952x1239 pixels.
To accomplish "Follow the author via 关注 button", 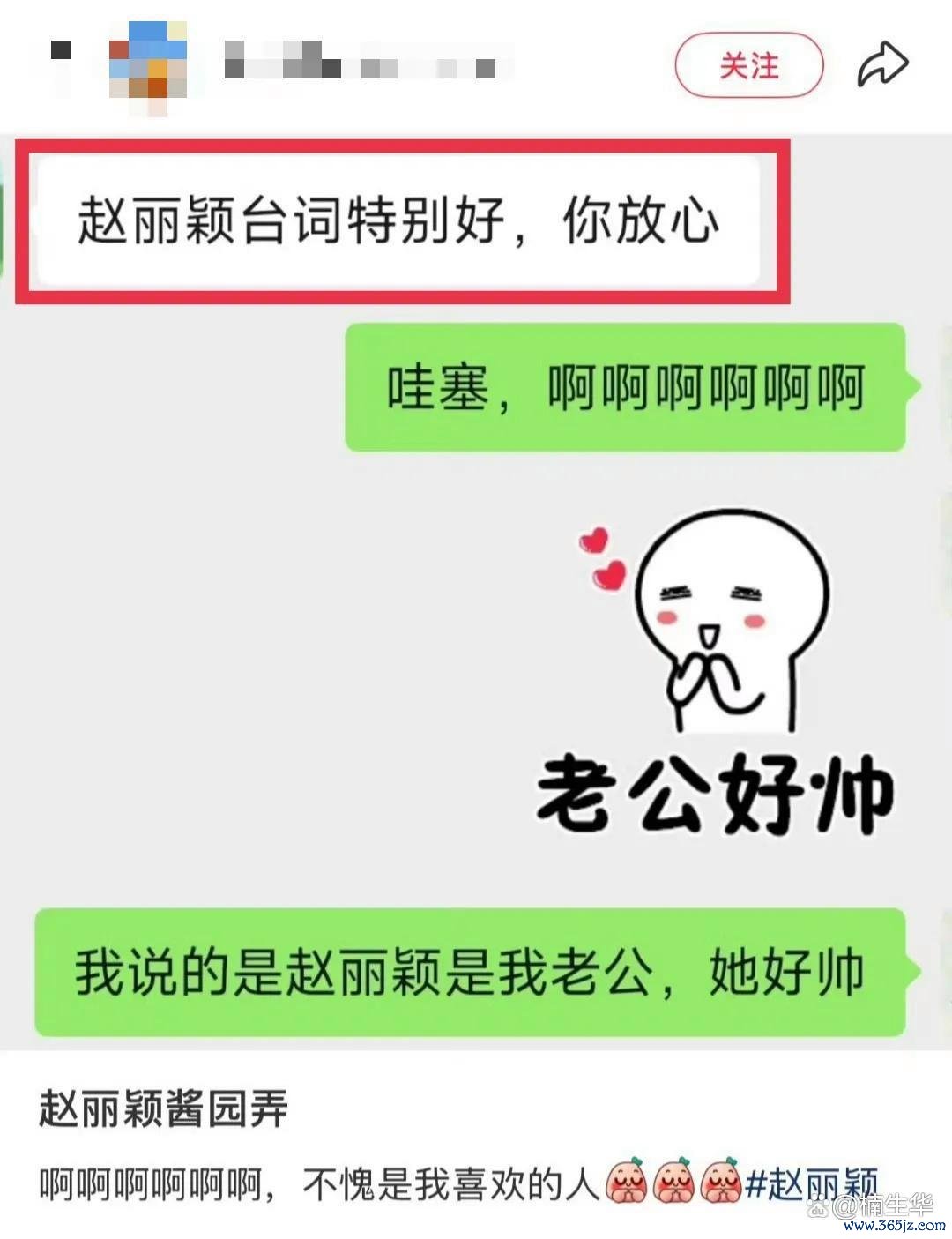I will pyautogui.click(x=748, y=65).
